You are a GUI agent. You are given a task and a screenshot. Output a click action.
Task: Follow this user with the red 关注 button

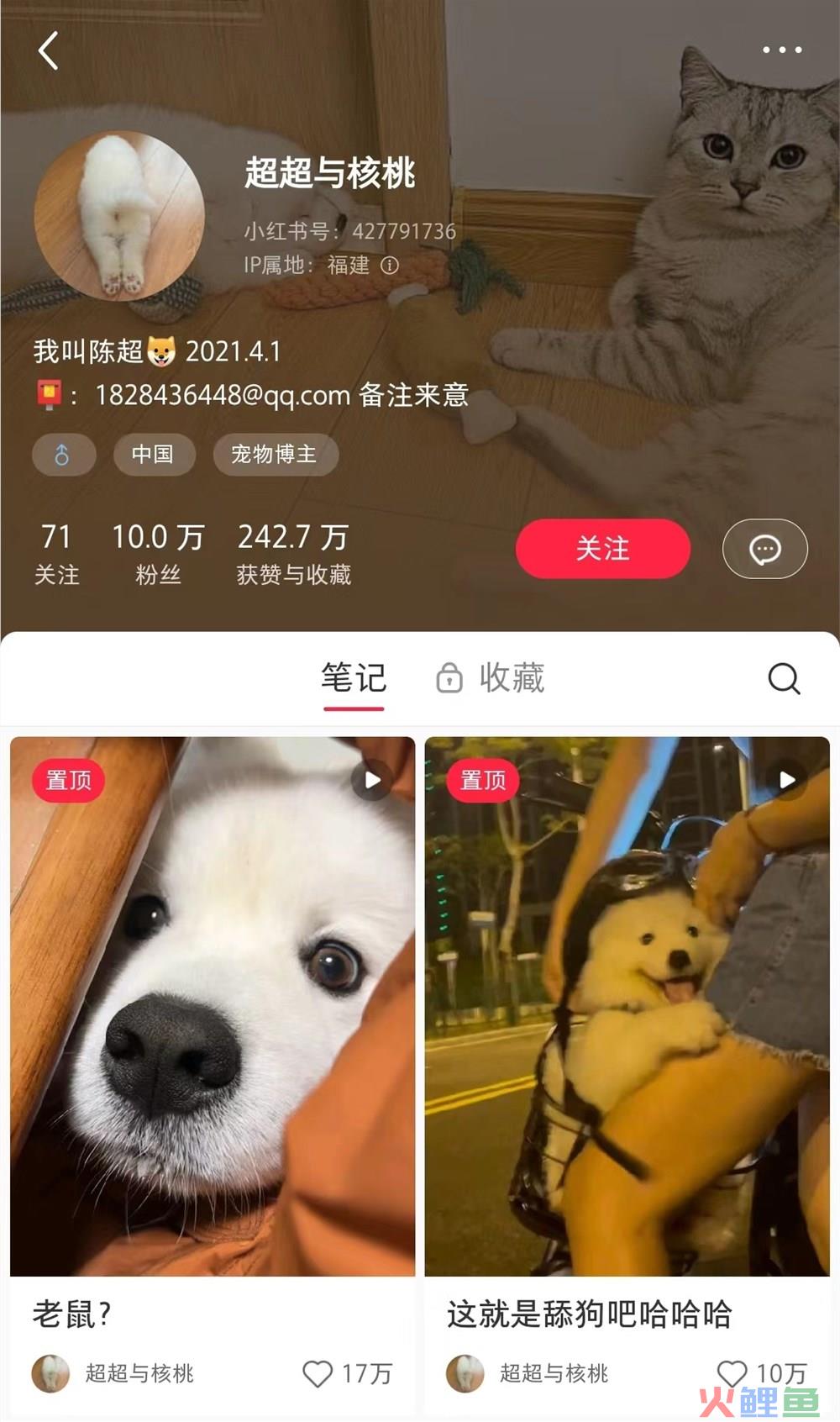[x=602, y=549]
